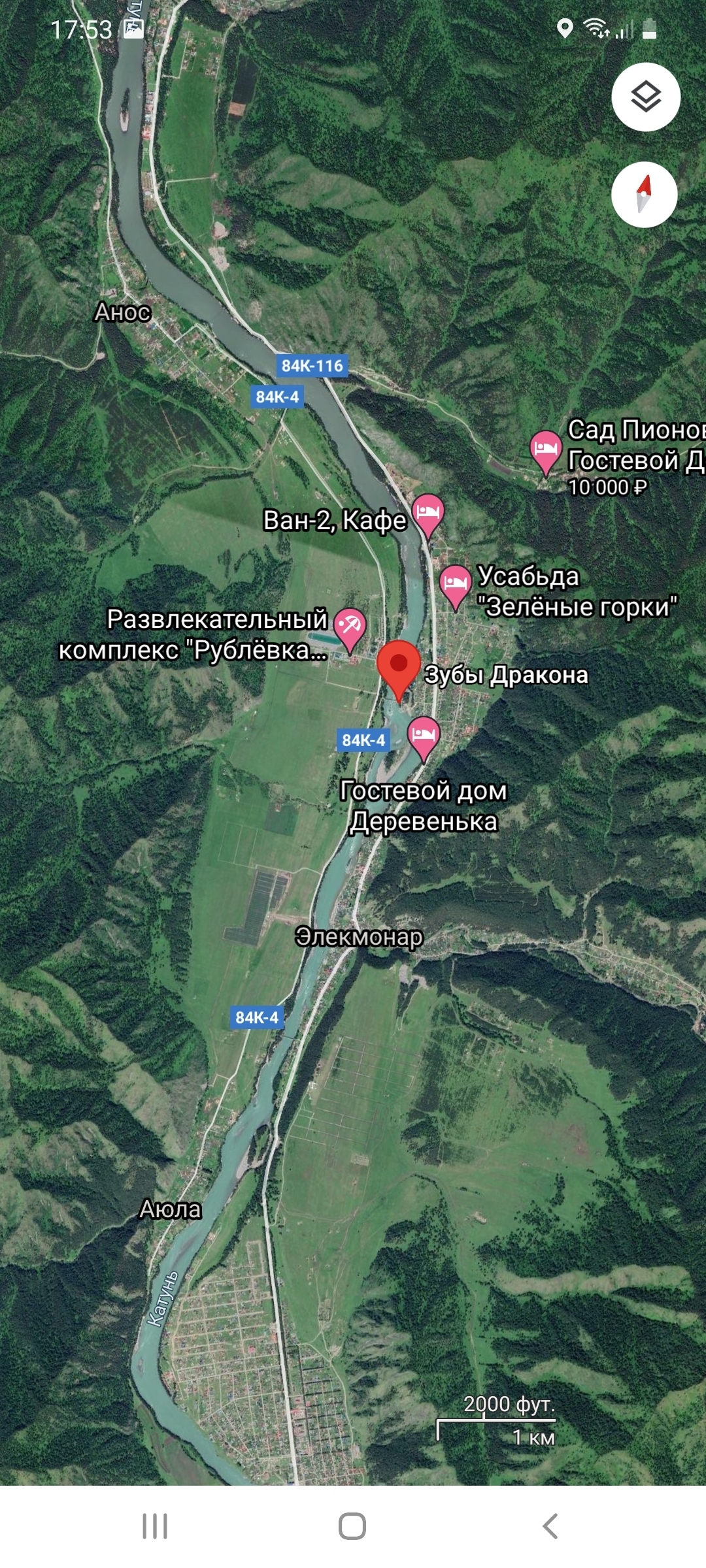Open the Ван-2, Кафе lodging marker
This screenshot has height=1568, width=706.
point(428,514)
